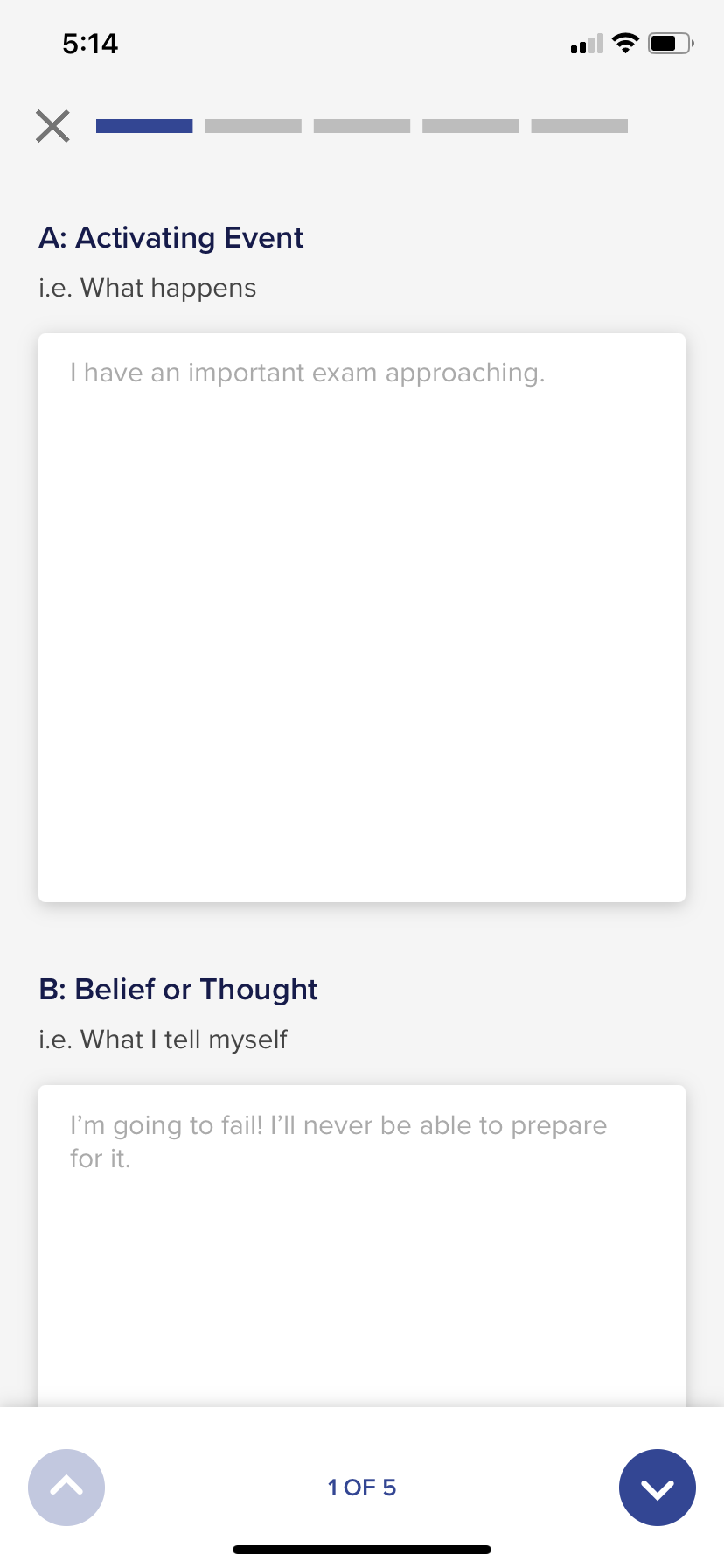Tap the Belief or Thought text field
Viewport: 724px width, 1568px height.
[x=362, y=1246]
